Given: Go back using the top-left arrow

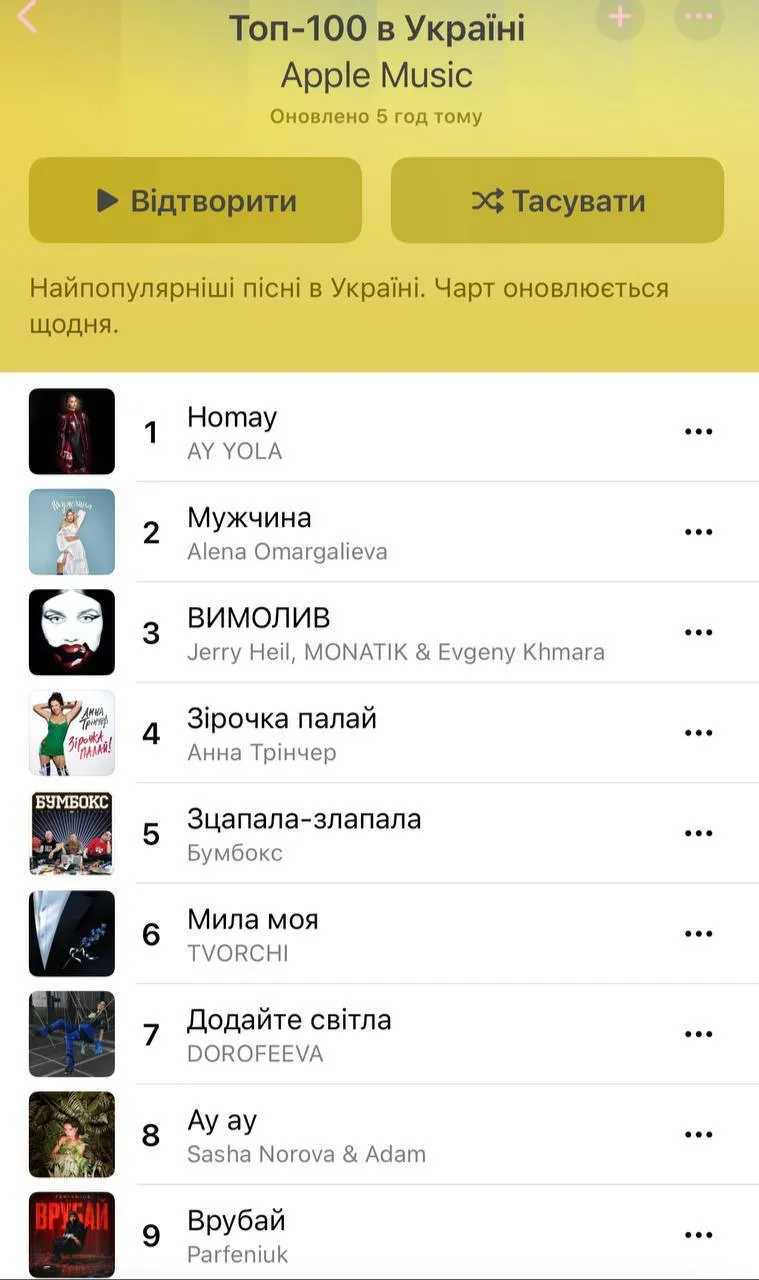Looking at the screenshot, I should tap(27, 16).
